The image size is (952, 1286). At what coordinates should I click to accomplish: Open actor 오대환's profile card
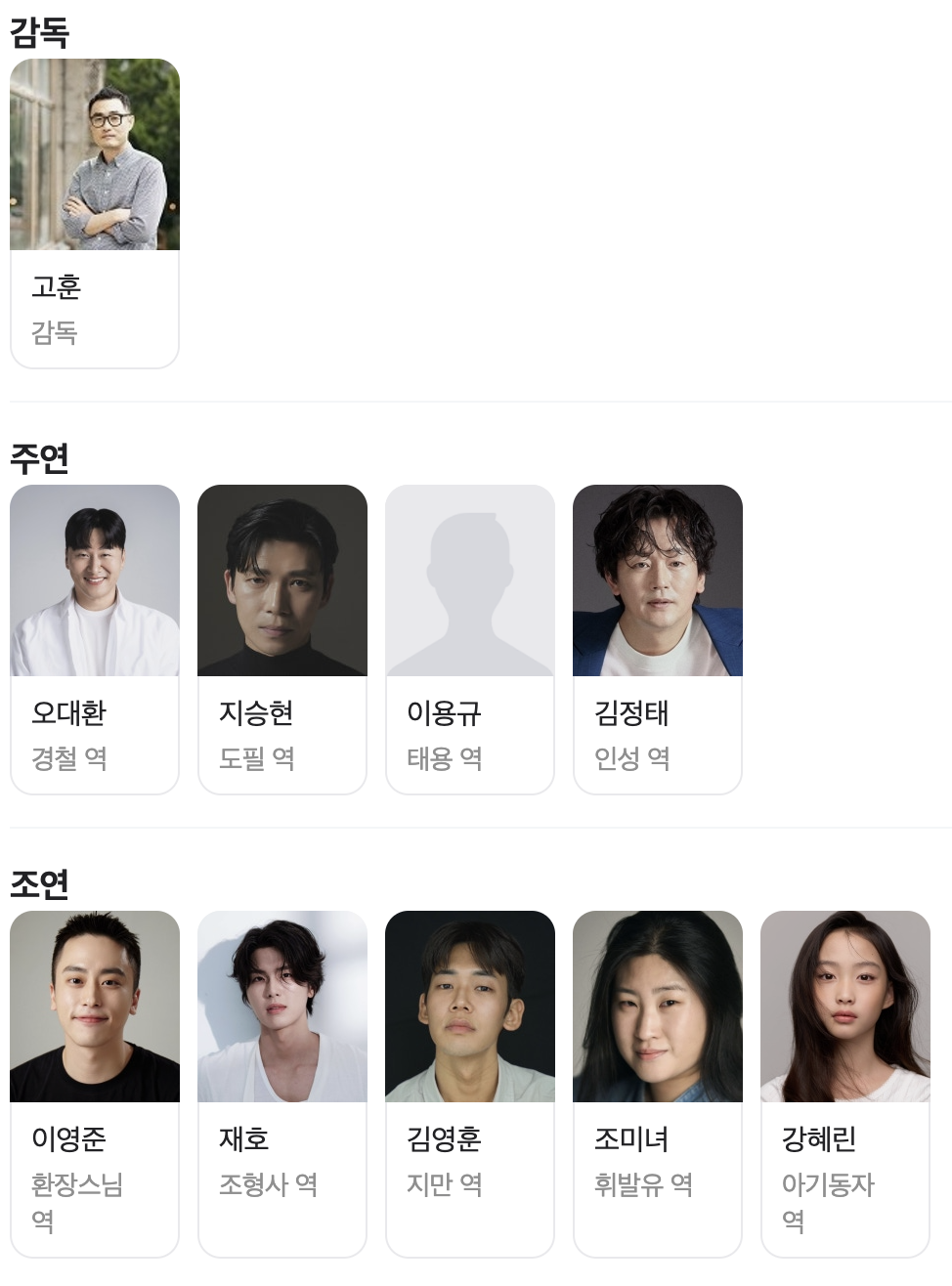tap(94, 639)
